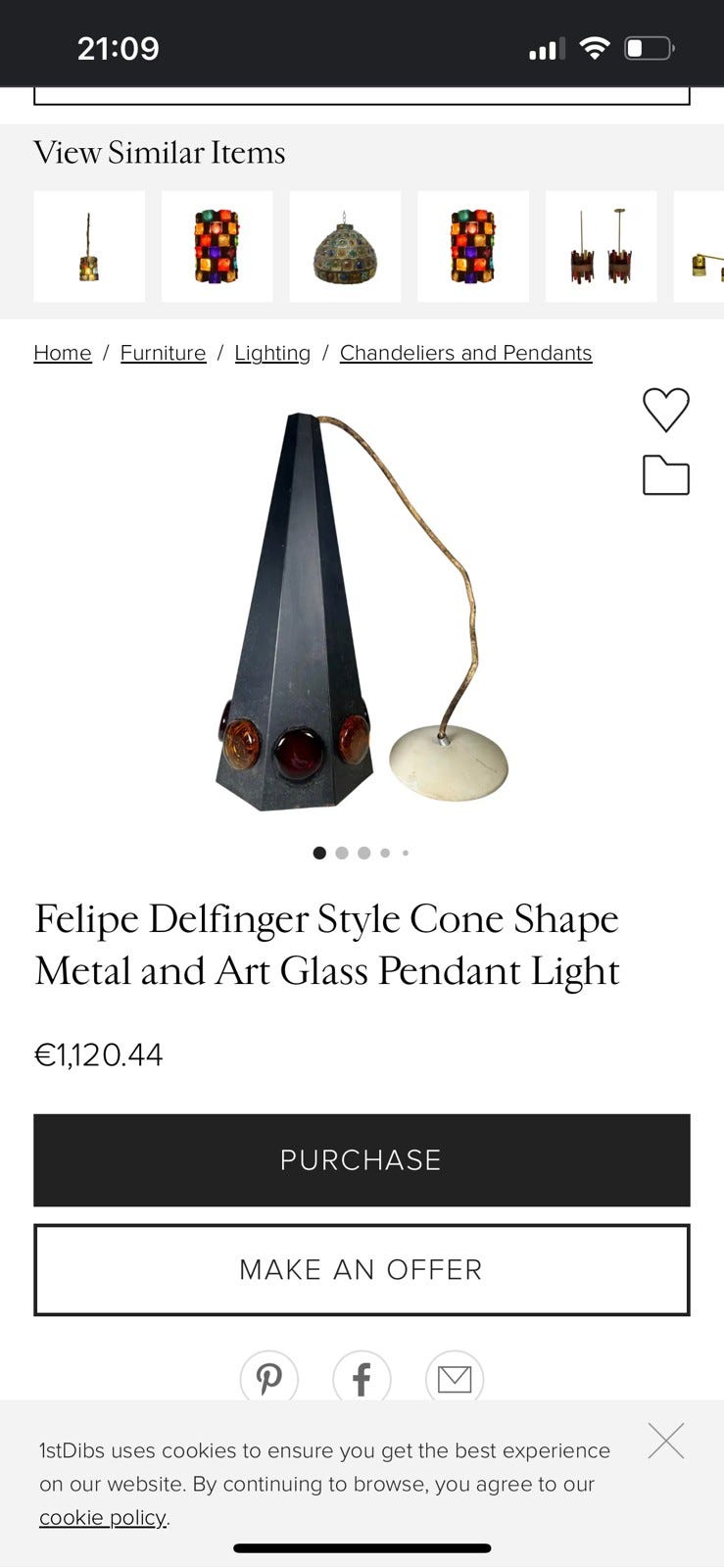Open the Furniture breadcrumb
The height and width of the screenshot is (1568, 724).
click(163, 353)
